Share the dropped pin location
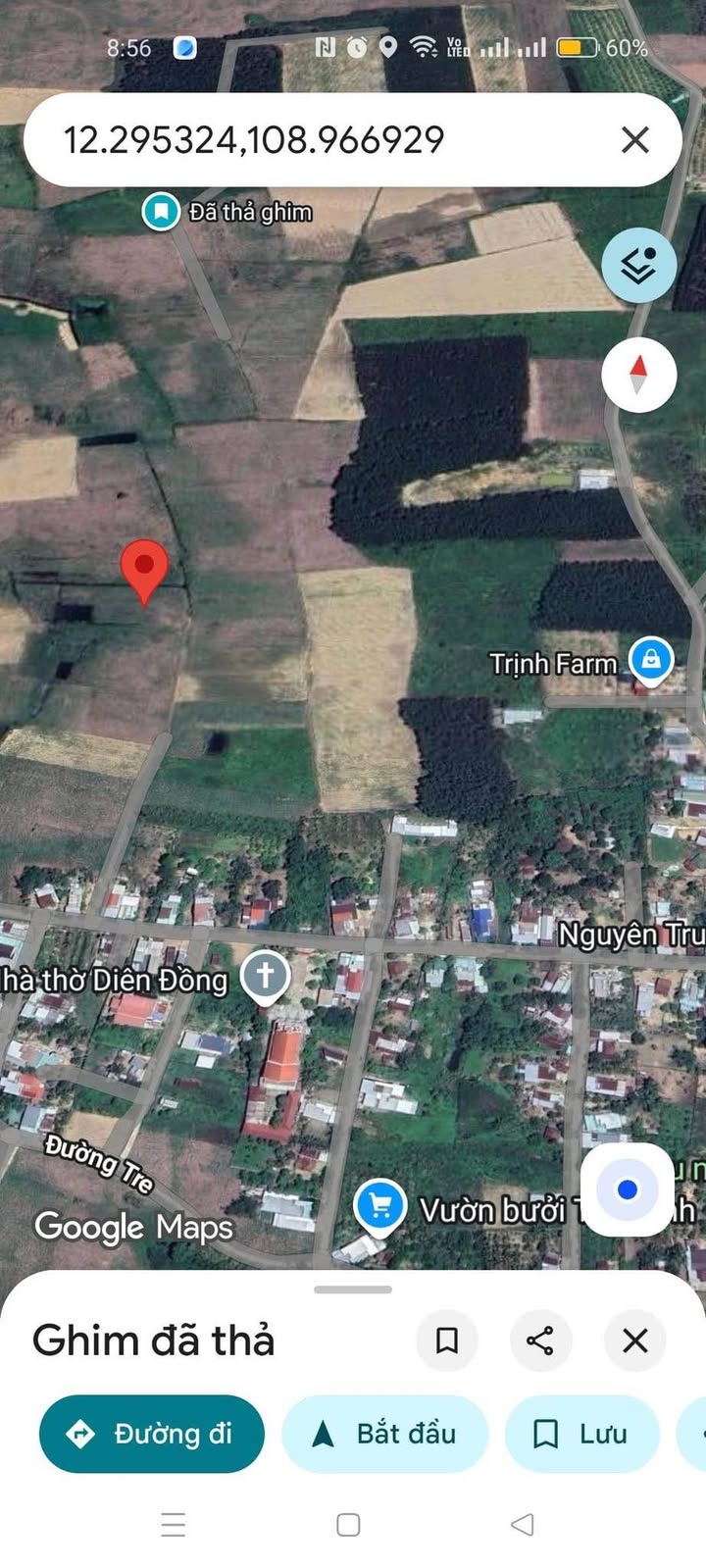The height and width of the screenshot is (1568, 706). pyautogui.click(x=540, y=1340)
